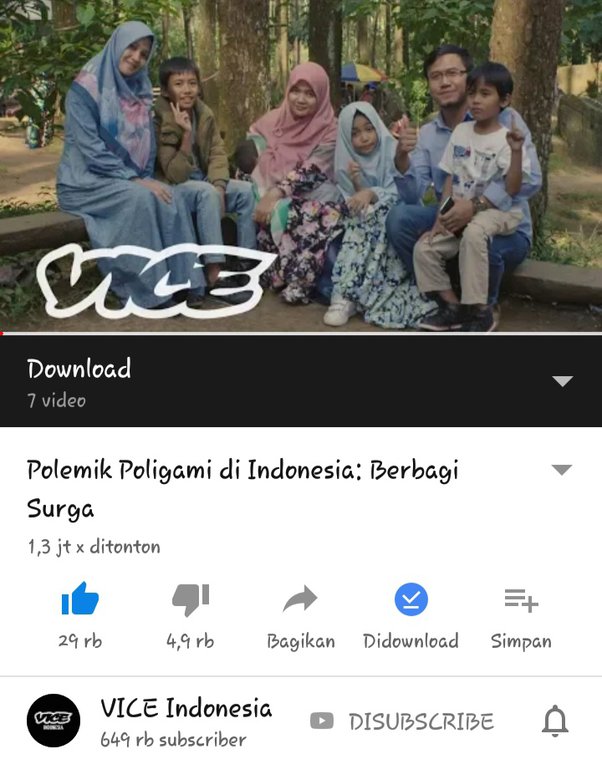Tap the Didownload button
602x759 pixels.
(x=411, y=616)
